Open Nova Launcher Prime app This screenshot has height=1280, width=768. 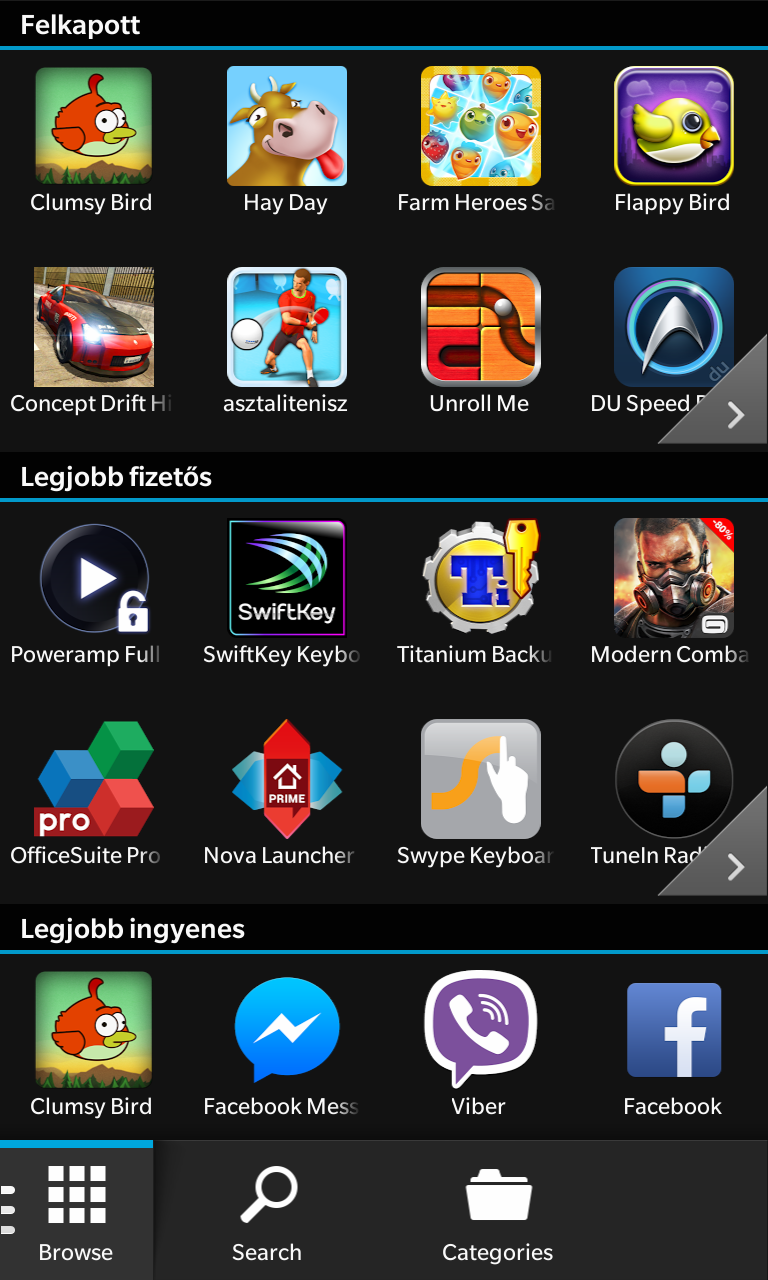tap(284, 794)
